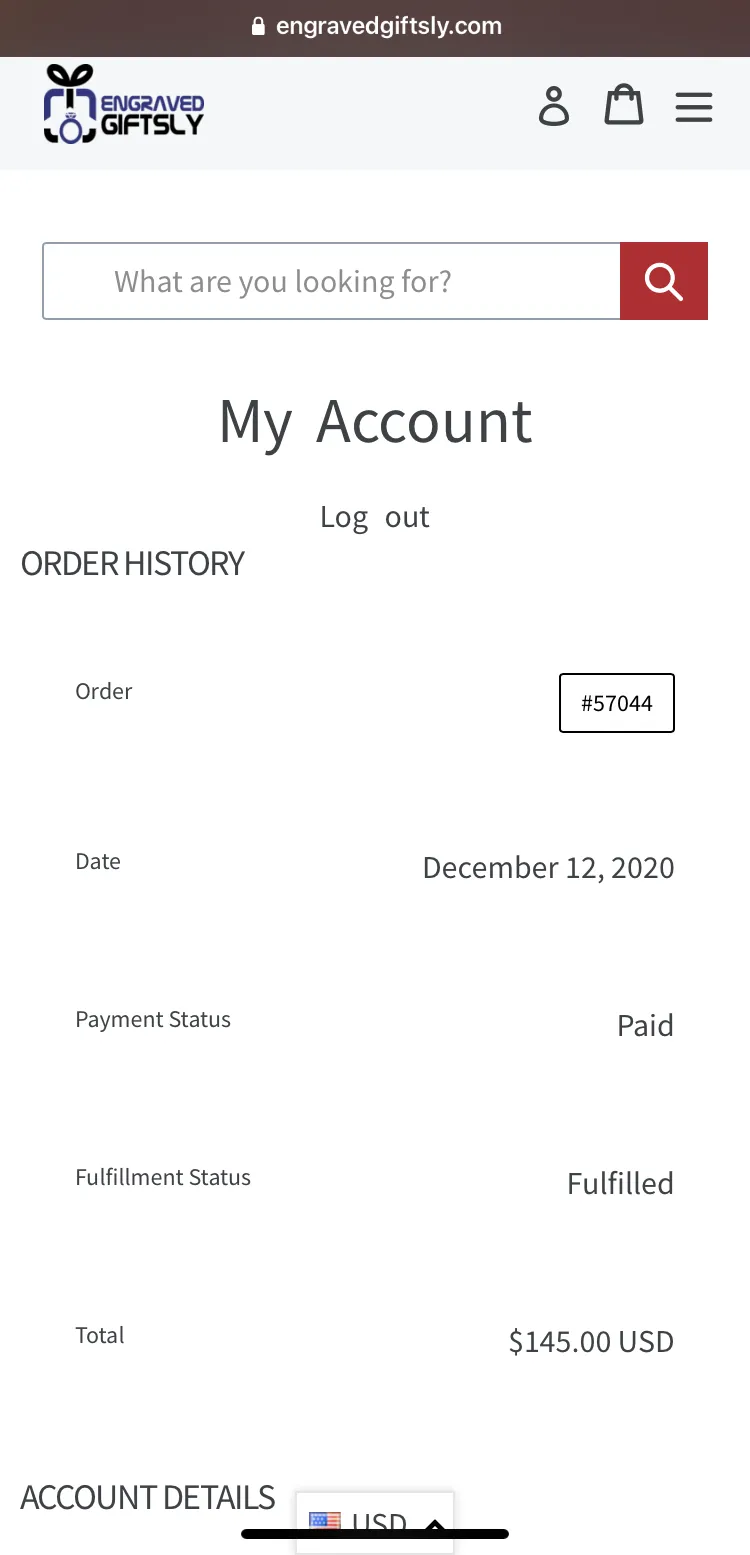Focus the 'What are you looking for?' search field

click(331, 281)
